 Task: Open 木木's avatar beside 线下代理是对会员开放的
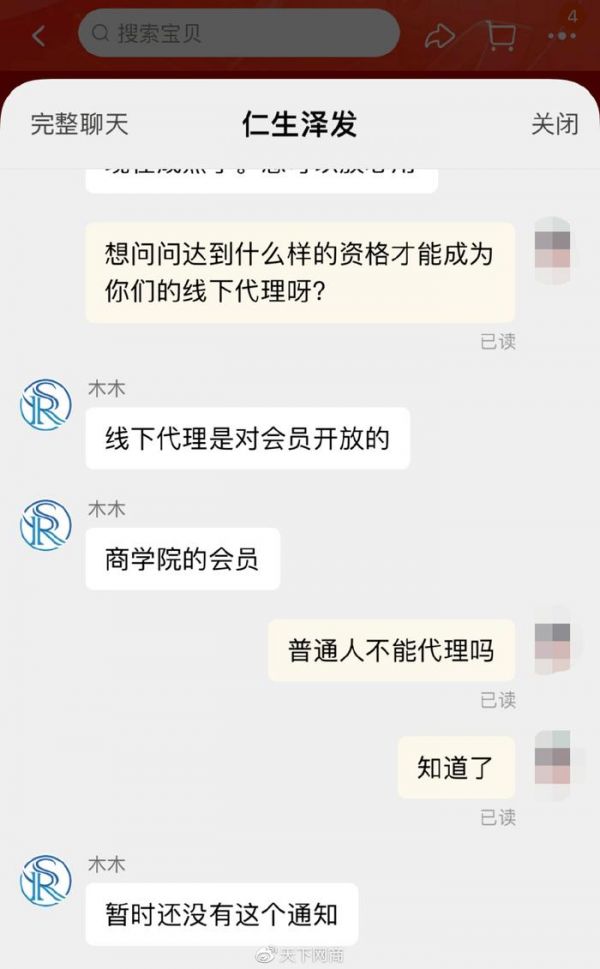tap(46, 406)
